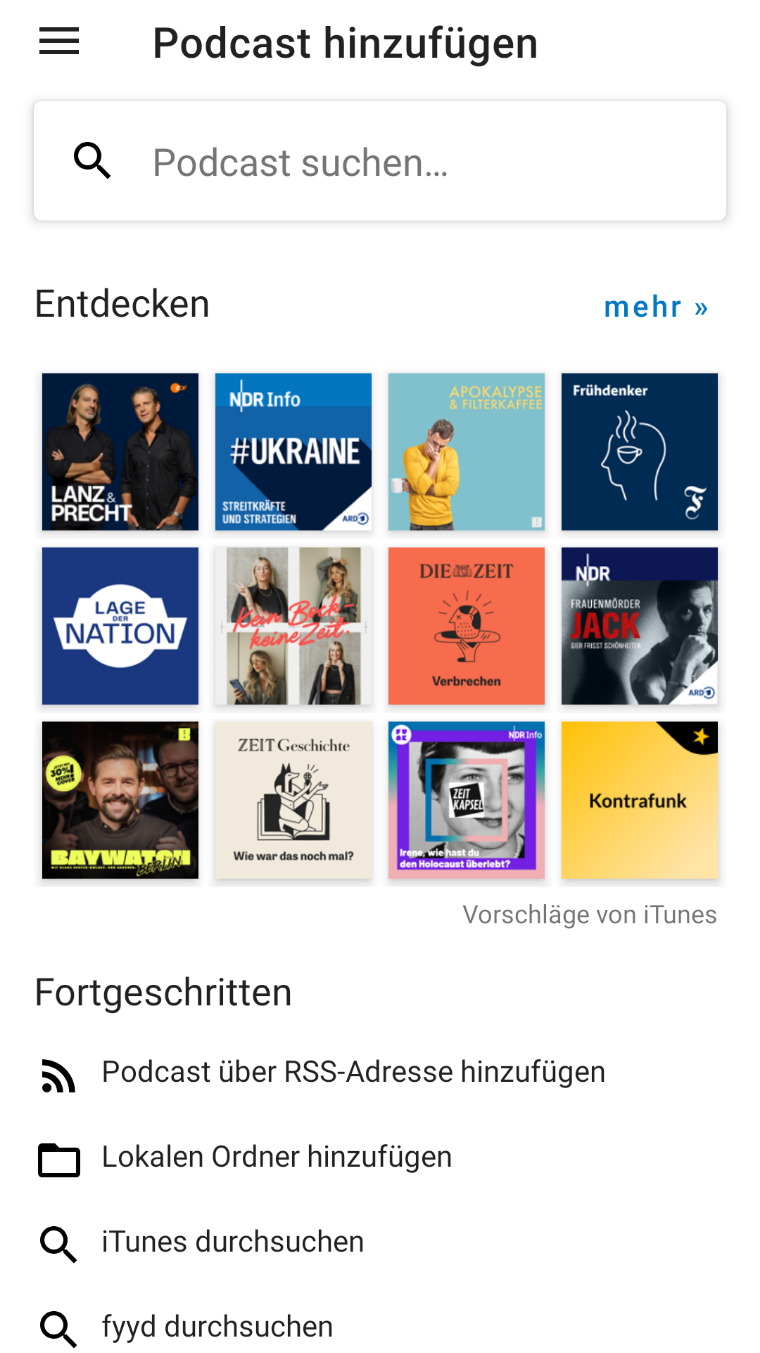Open the Lanz & Precht podcast

point(120,452)
